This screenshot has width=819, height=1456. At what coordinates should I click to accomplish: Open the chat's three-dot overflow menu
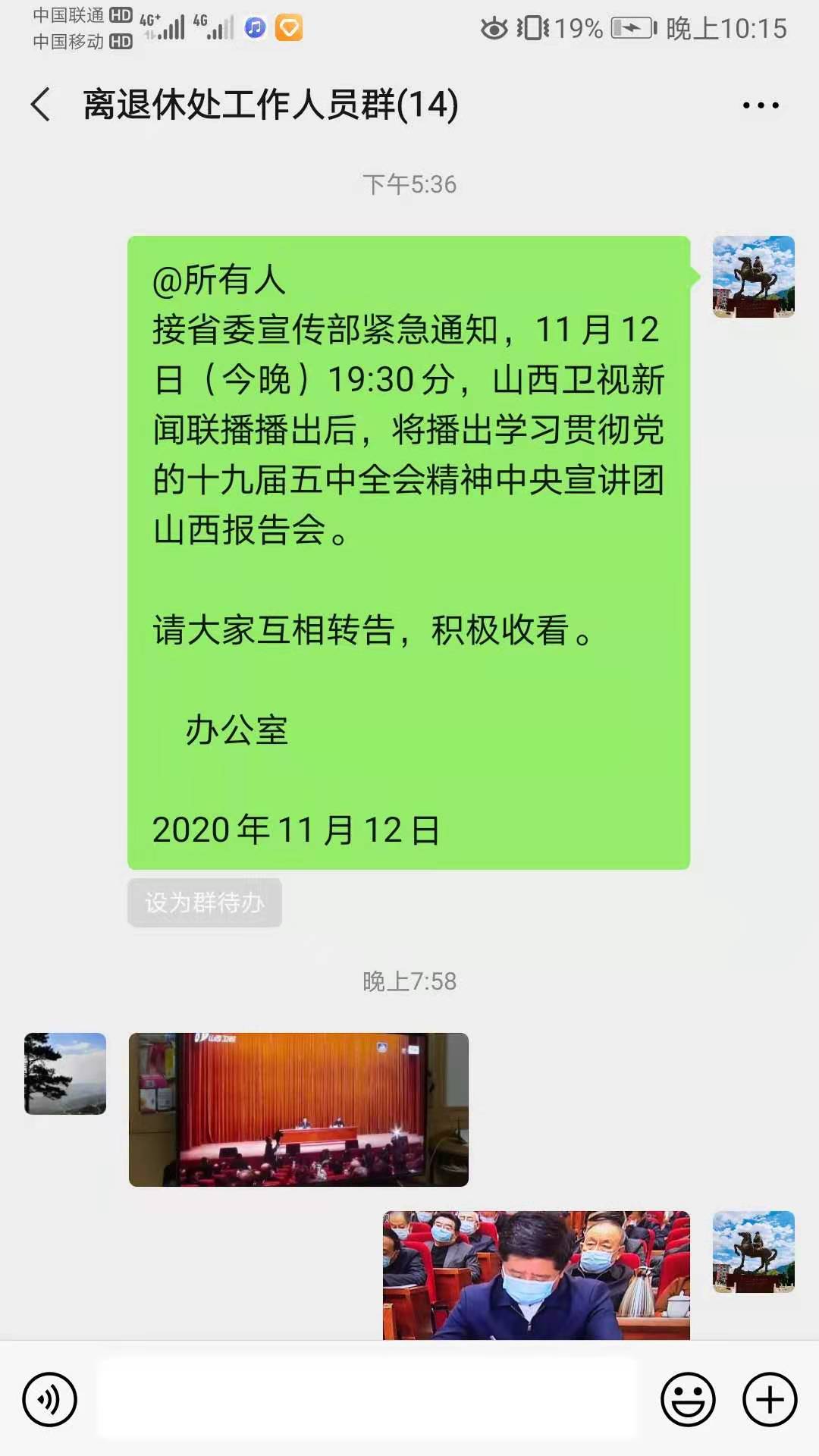761,105
